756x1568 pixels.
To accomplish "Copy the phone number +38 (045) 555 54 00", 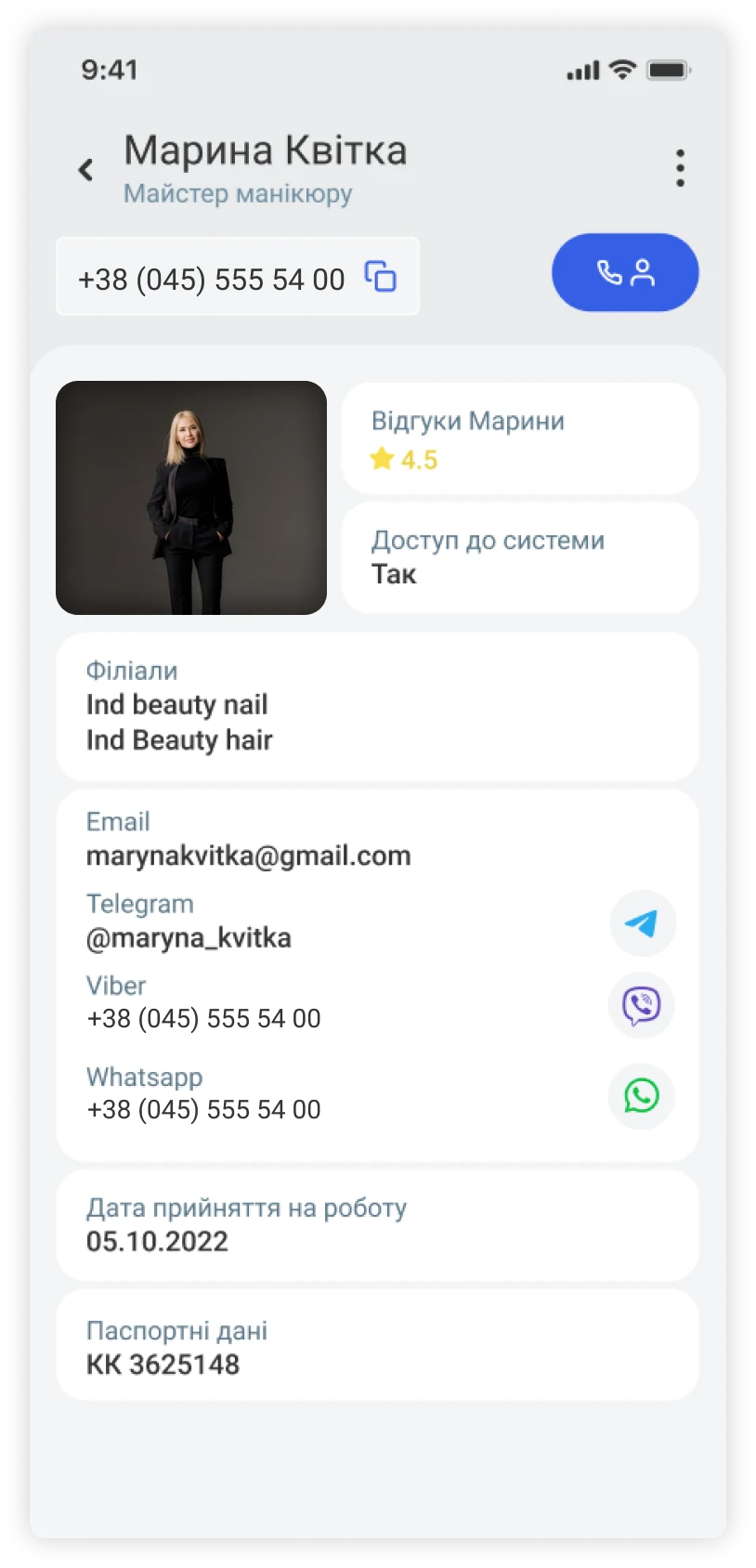I will (381, 277).
